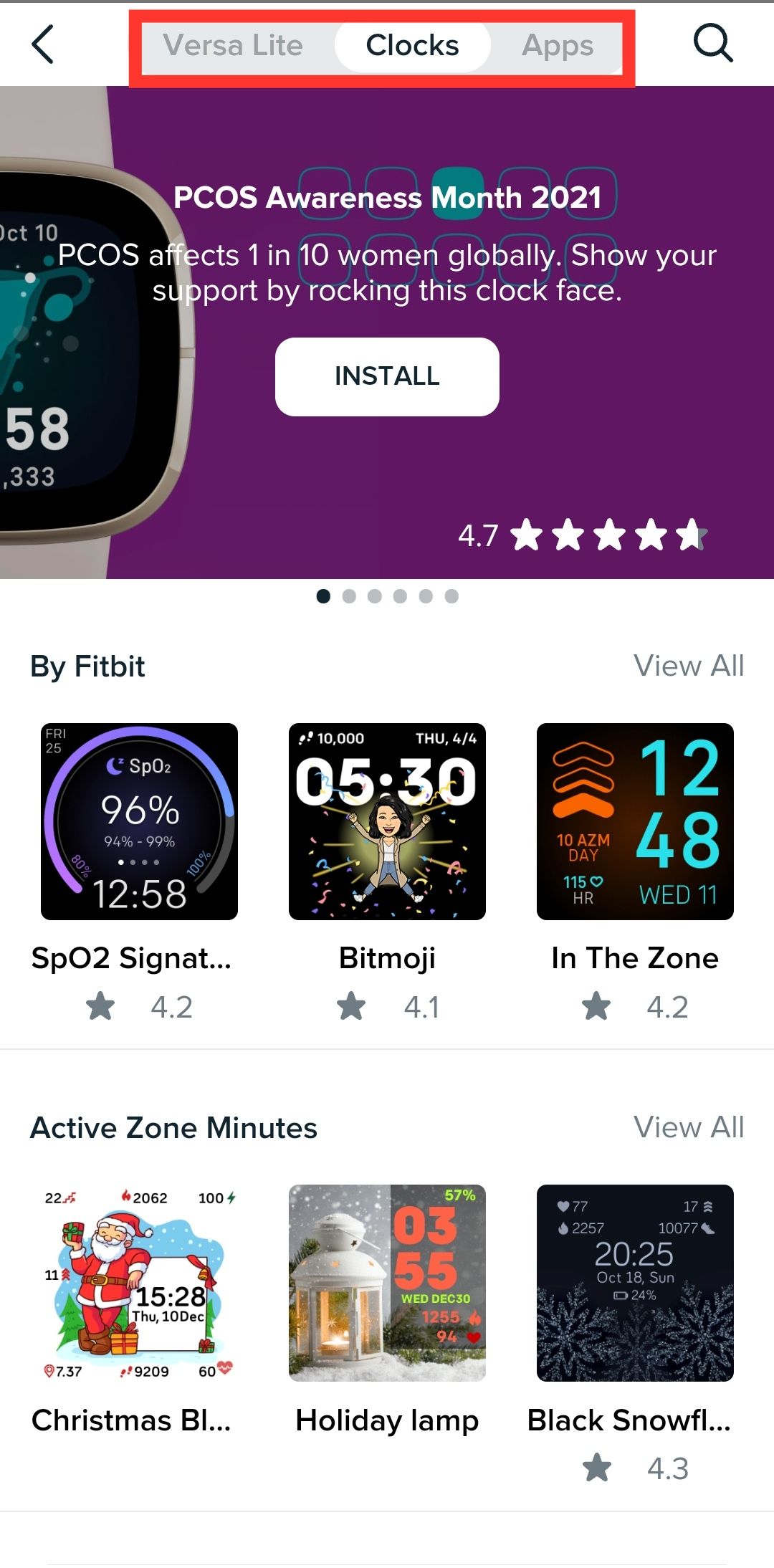View All clock faces by Fitbit
The image size is (774, 1568).
click(x=690, y=665)
